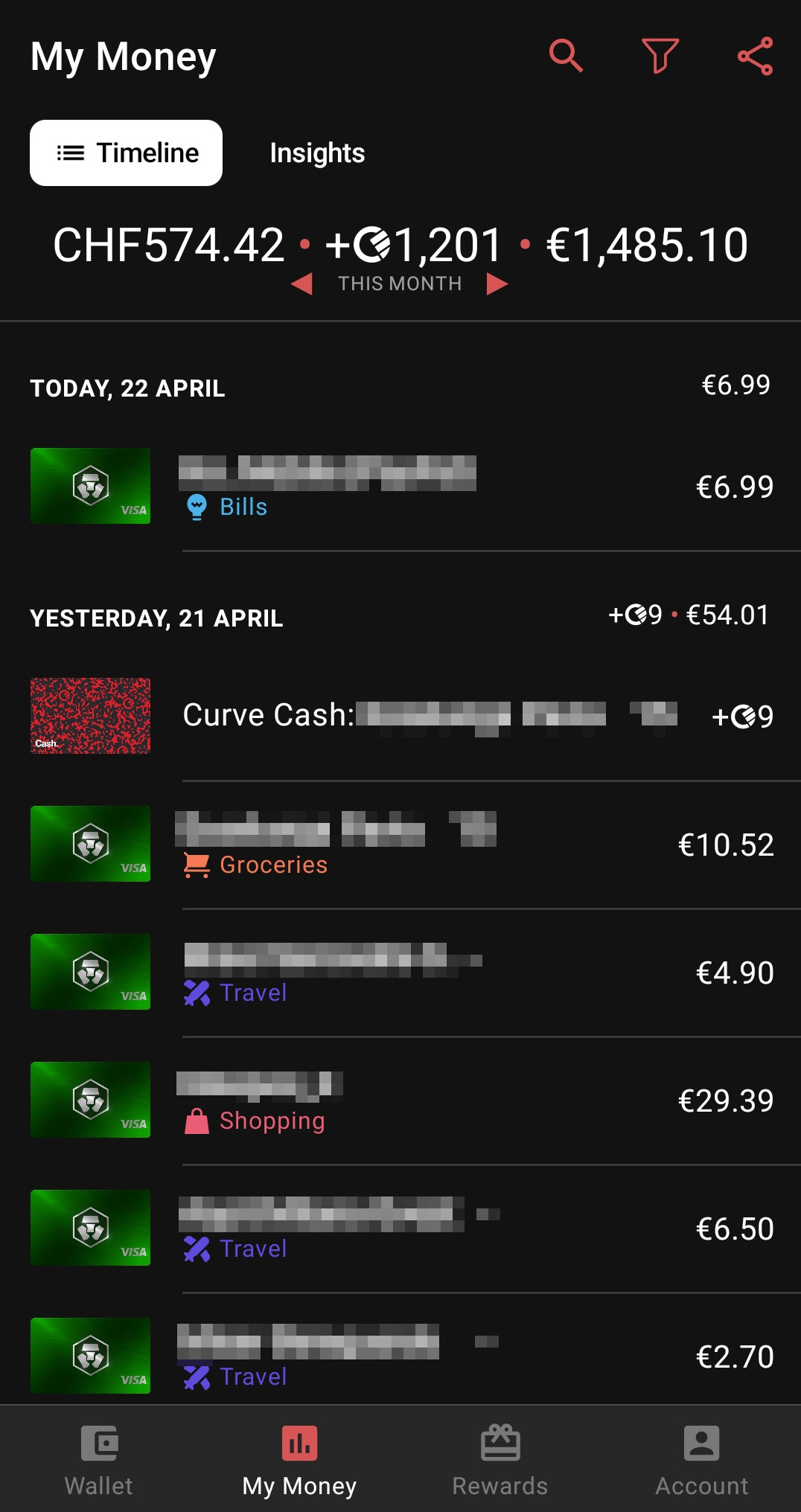Open the €29.39 Shopping transaction
The image size is (801, 1512).
click(400, 1101)
